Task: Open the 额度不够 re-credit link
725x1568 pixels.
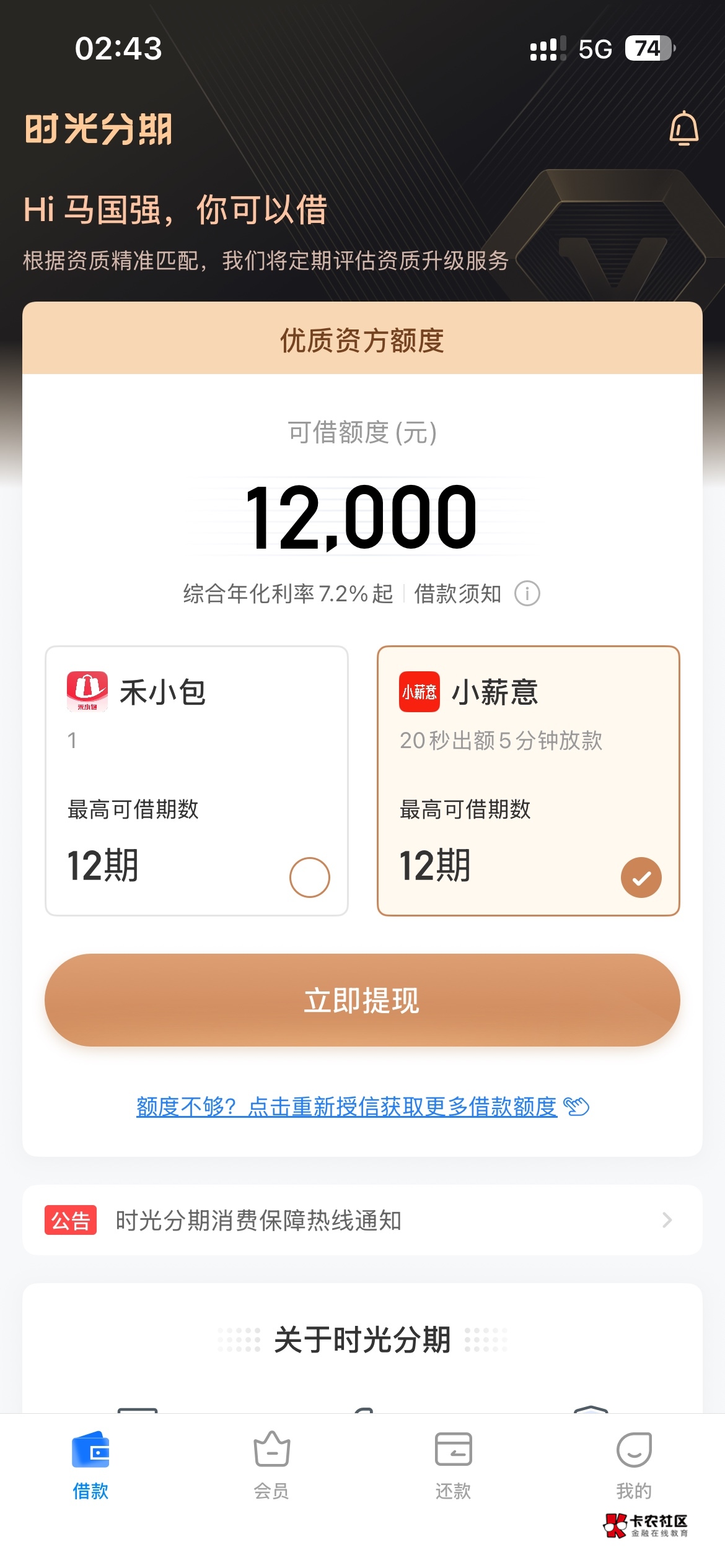Action: pyautogui.click(x=347, y=1107)
